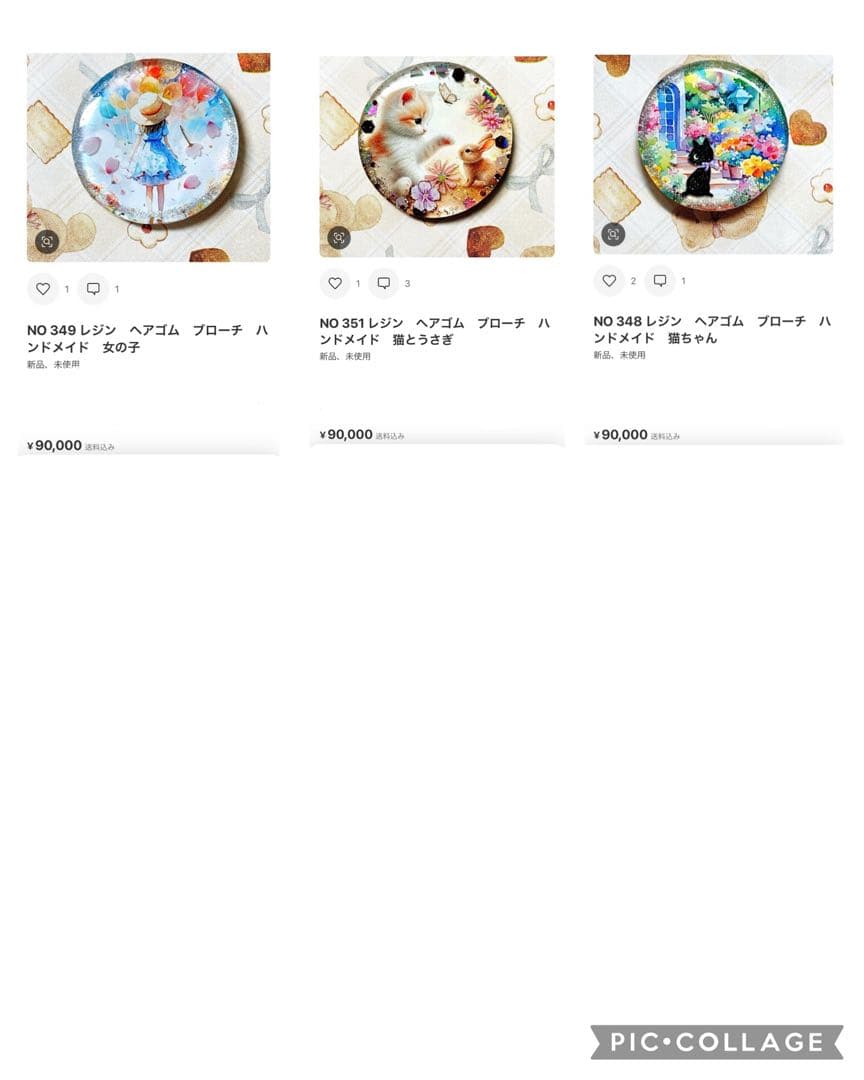Select the image search icon on NO 351 photo

(339, 239)
